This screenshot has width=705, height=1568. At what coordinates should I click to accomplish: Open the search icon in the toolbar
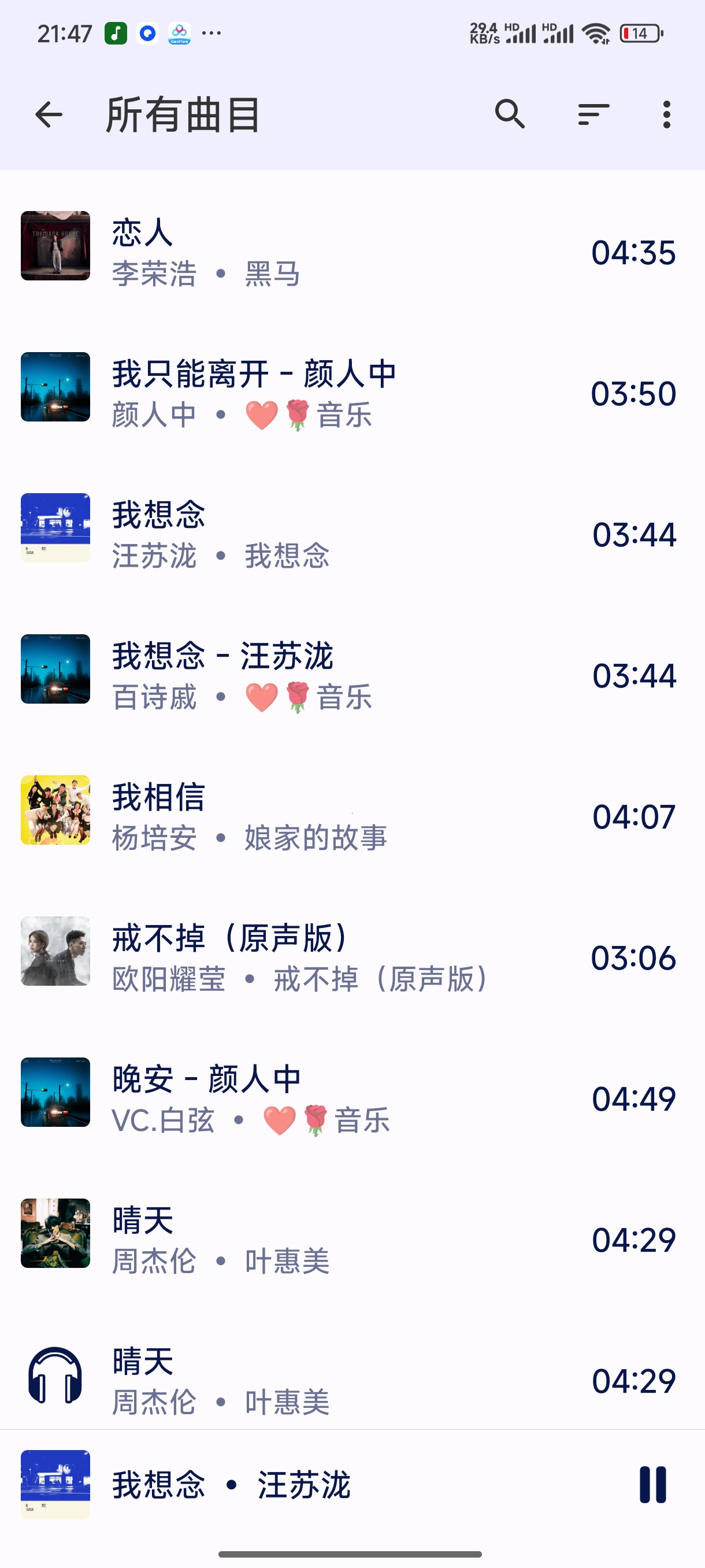click(x=510, y=115)
